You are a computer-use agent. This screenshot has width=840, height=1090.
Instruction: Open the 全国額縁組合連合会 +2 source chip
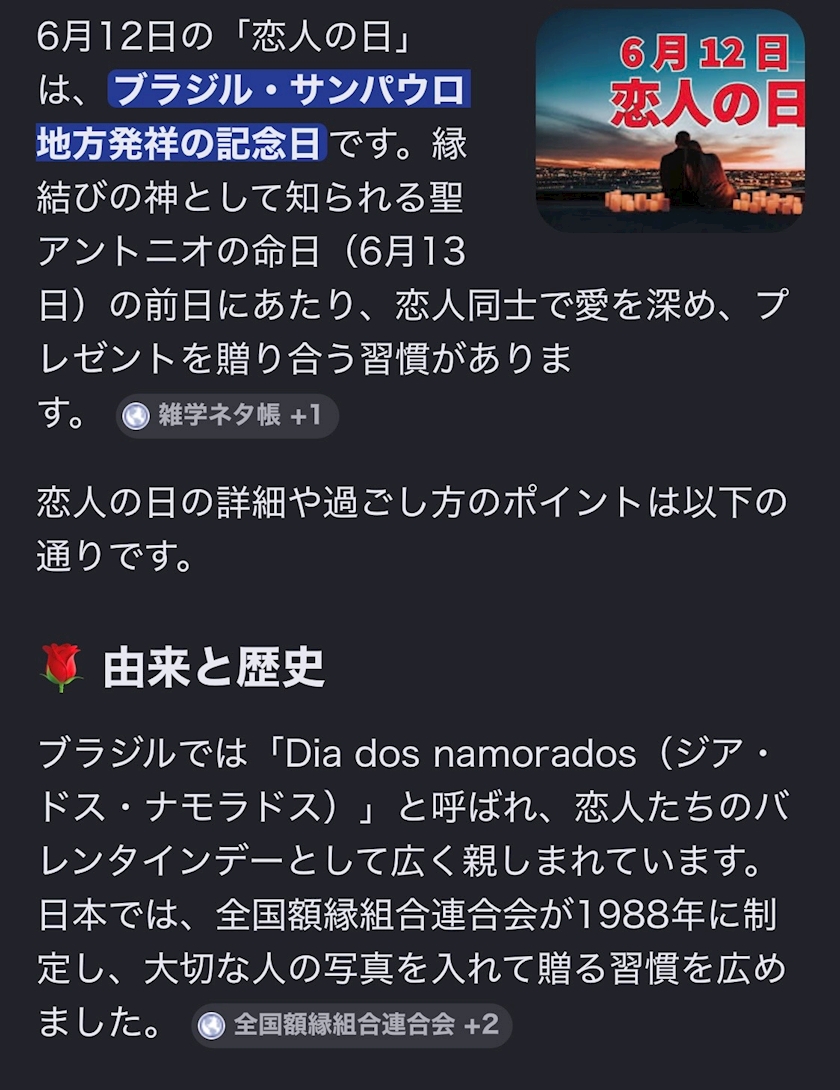351,1025
